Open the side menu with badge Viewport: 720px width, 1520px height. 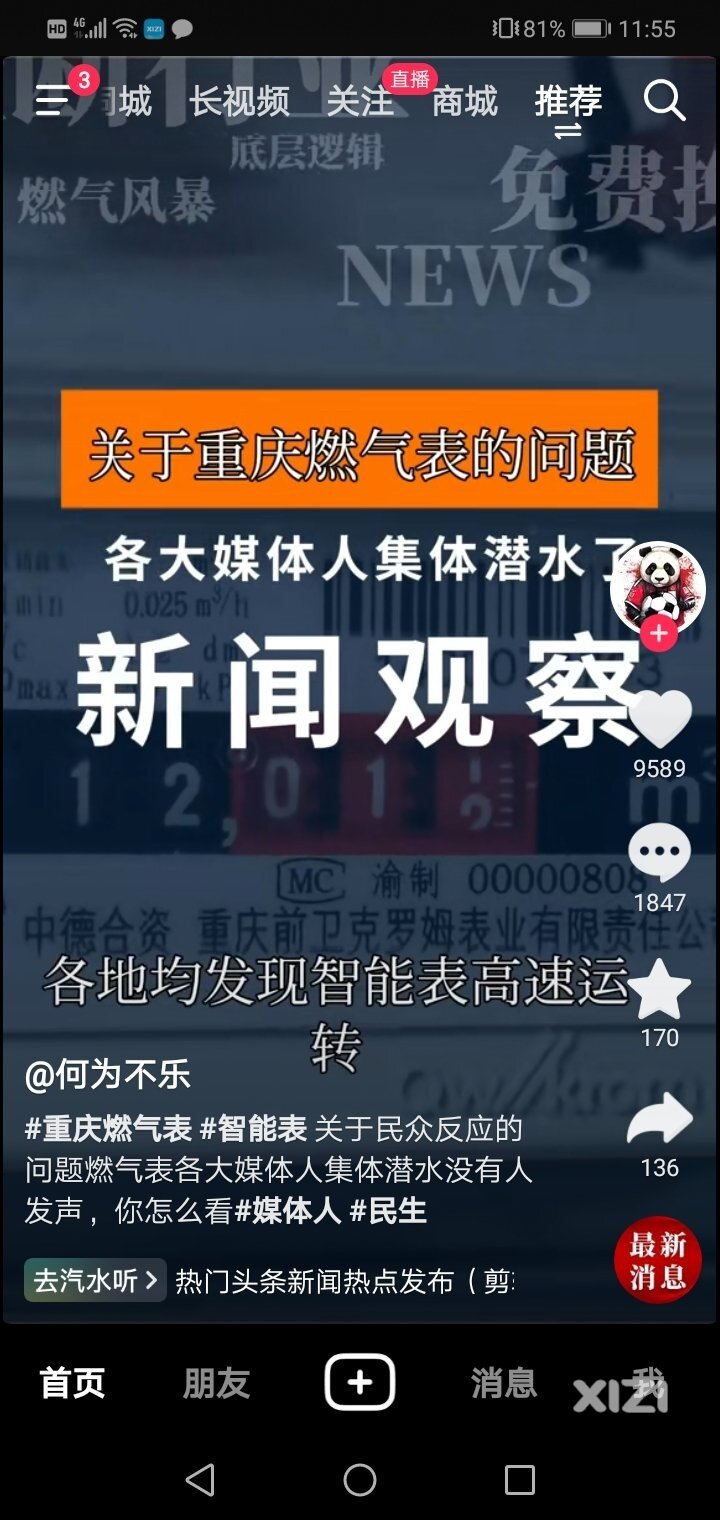point(54,100)
